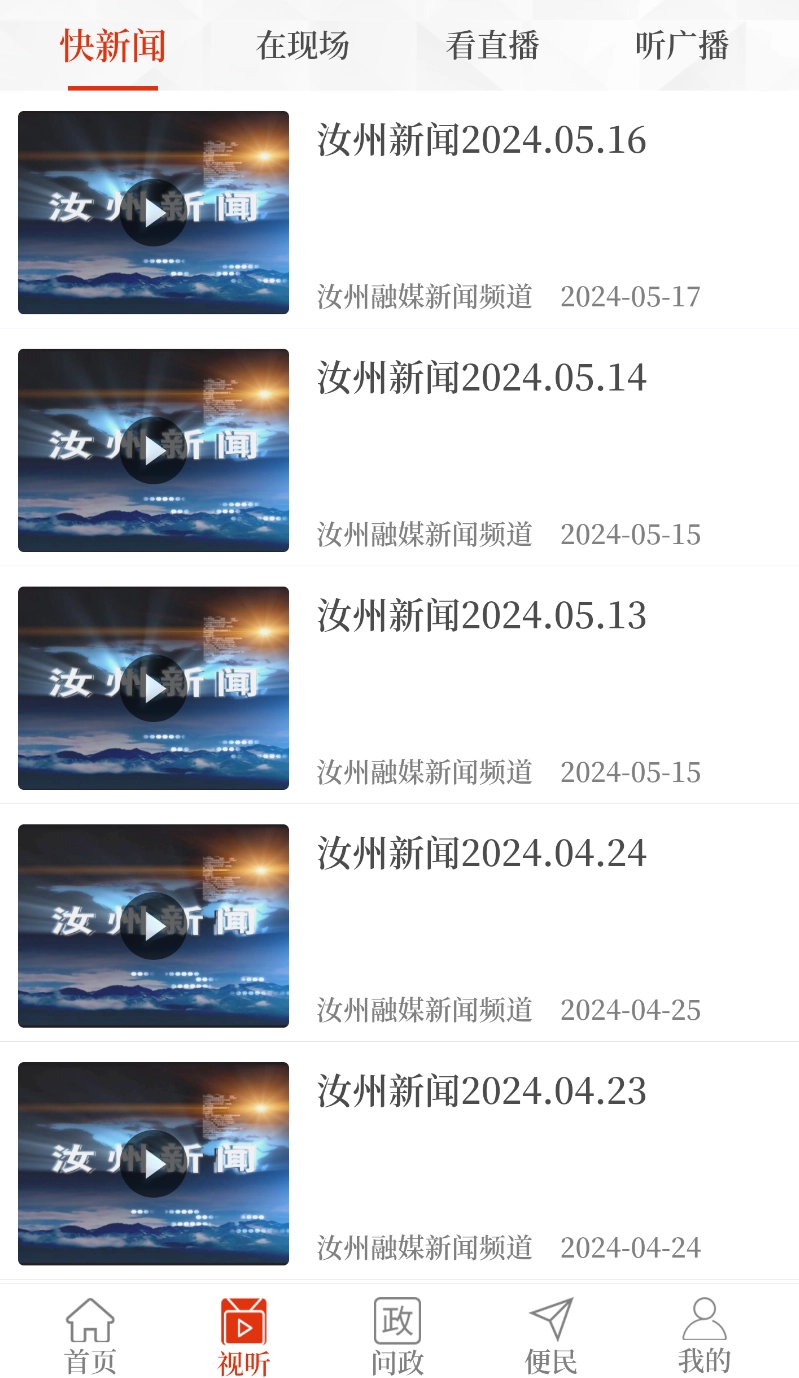Play the 汝州新闻2024.04.24 news video
The width and height of the screenshot is (799, 1378).
point(152,926)
